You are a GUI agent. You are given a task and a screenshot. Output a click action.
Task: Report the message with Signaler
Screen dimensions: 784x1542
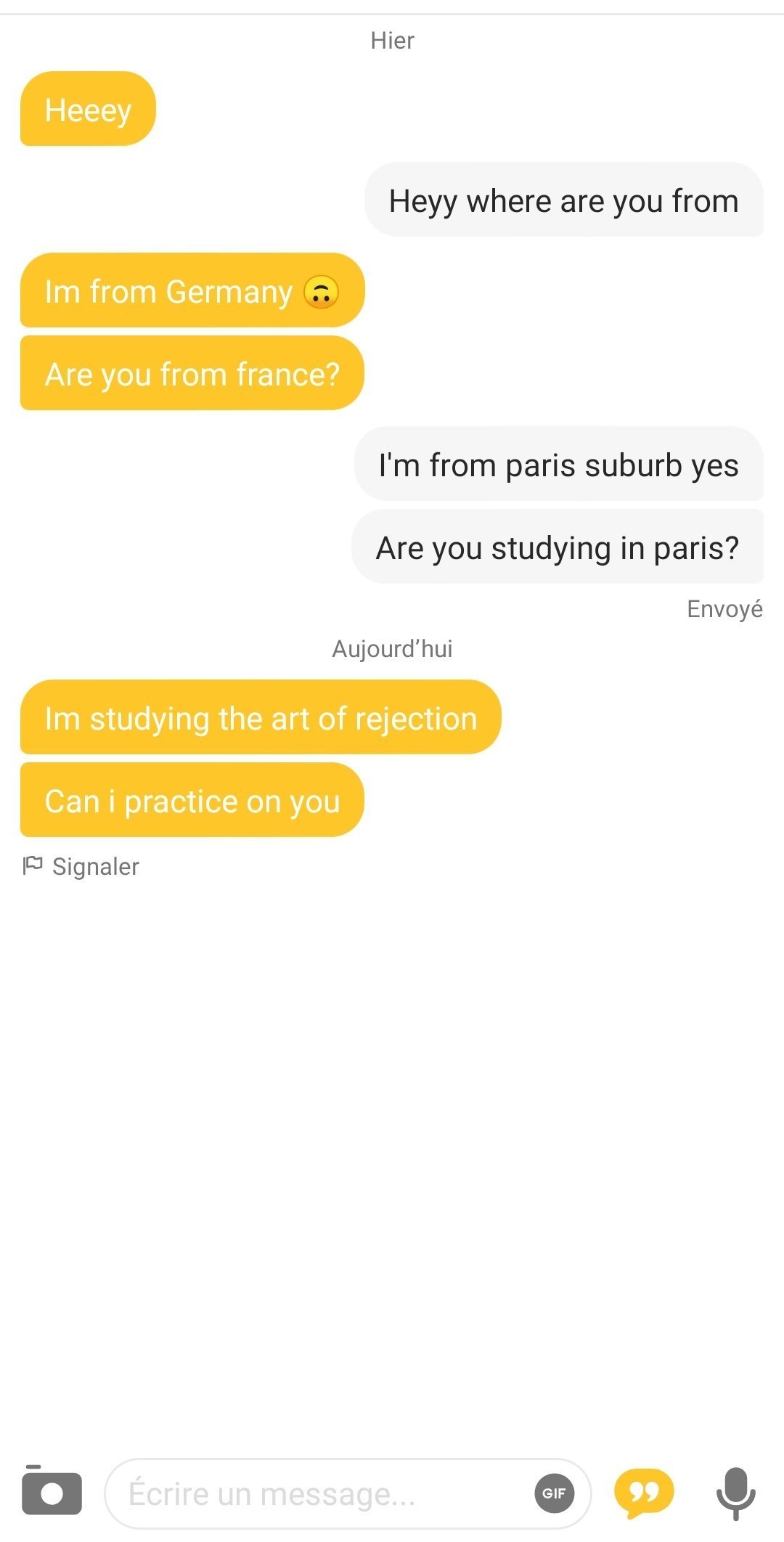[81, 866]
